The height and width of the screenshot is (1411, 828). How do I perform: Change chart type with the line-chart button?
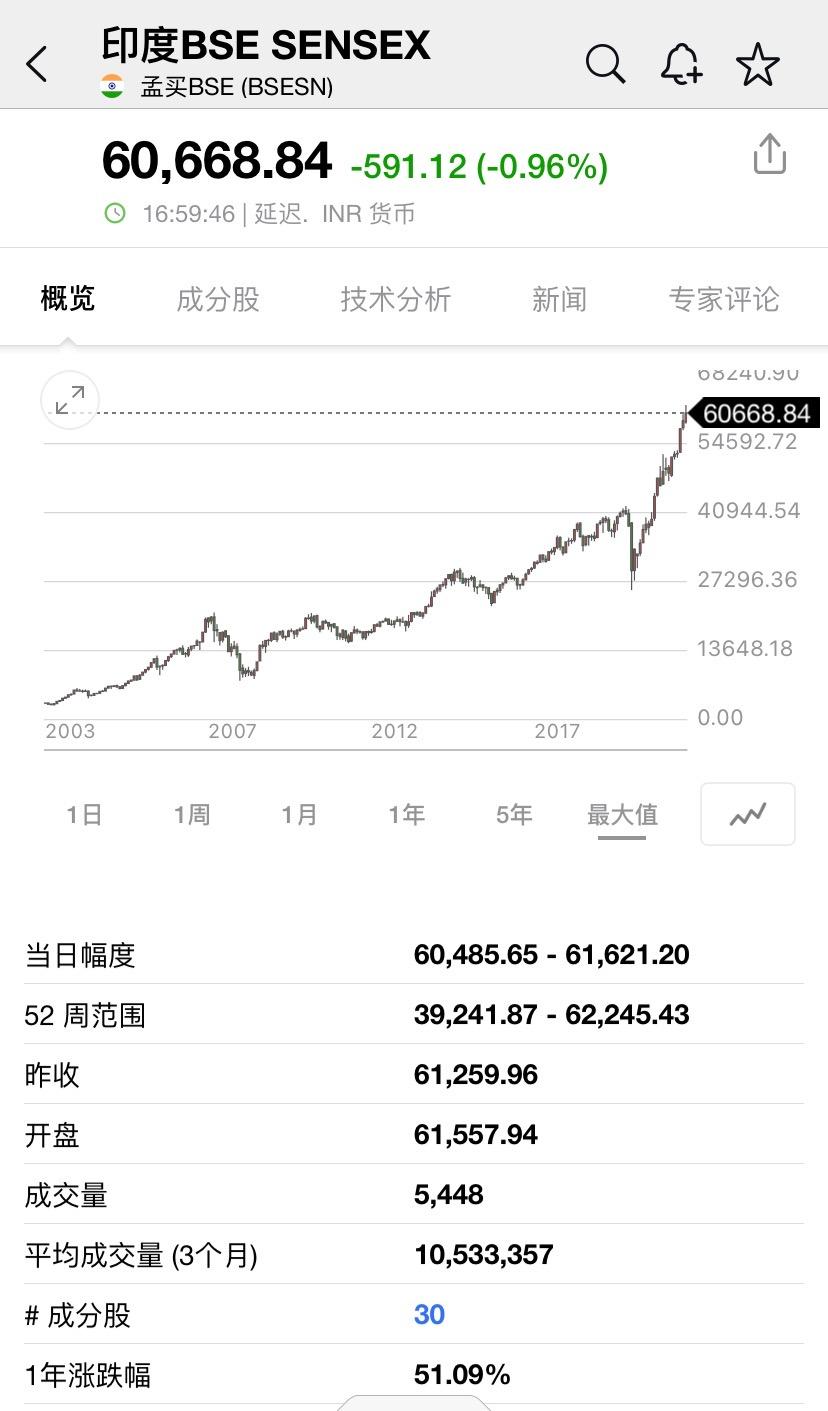point(748,814)
